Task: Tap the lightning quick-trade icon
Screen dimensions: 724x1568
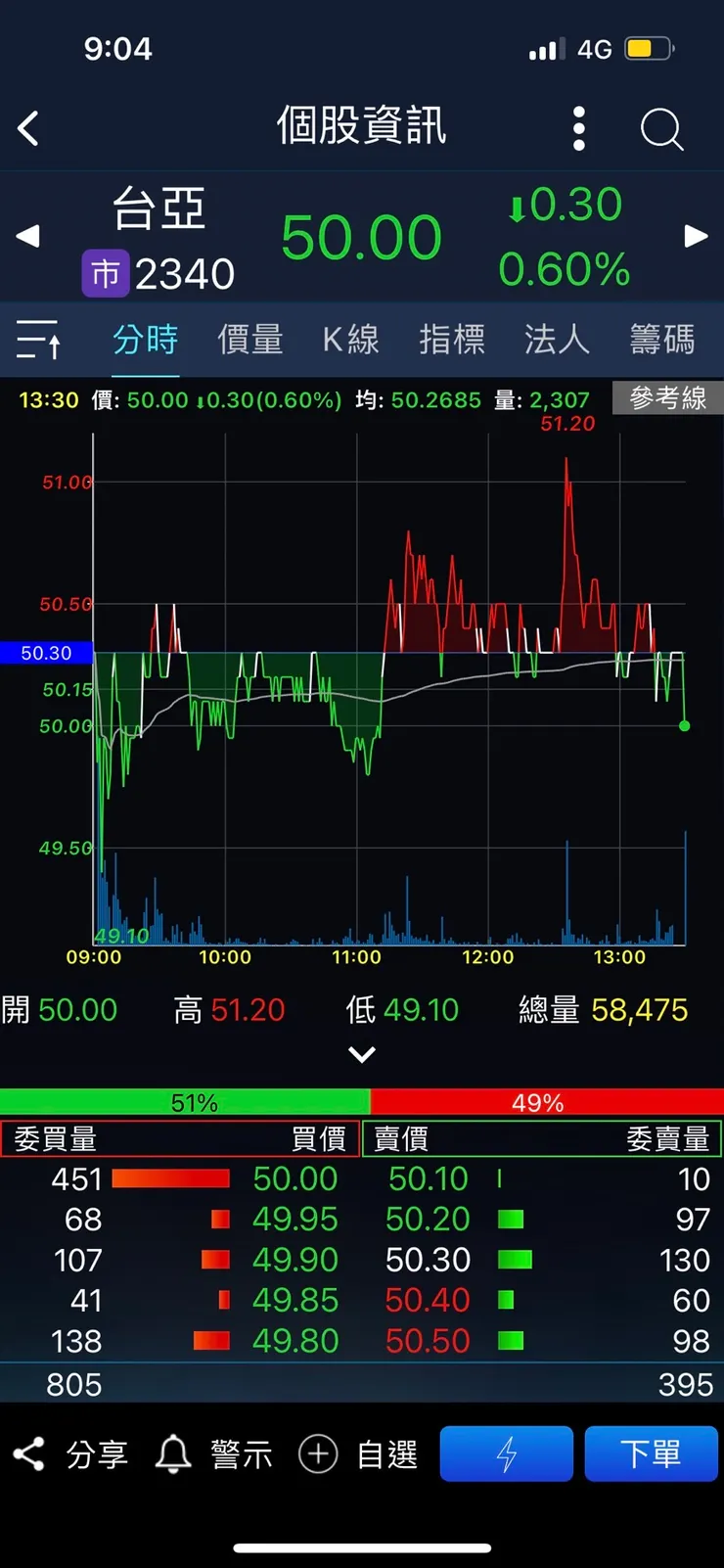Action: 506,1453
